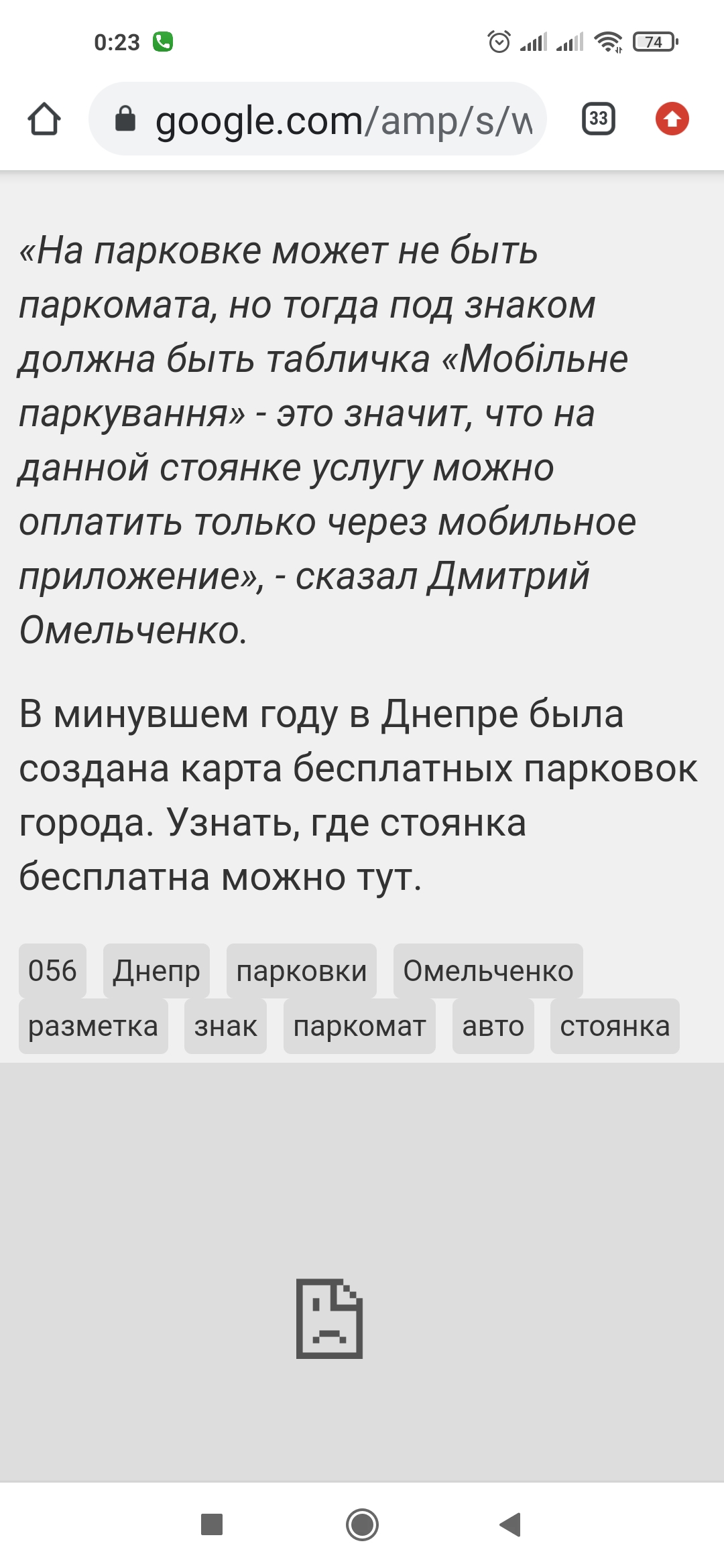The image size is (724, 1568).
Task: Tap the Омельченко tag chip
Action: 488,971
